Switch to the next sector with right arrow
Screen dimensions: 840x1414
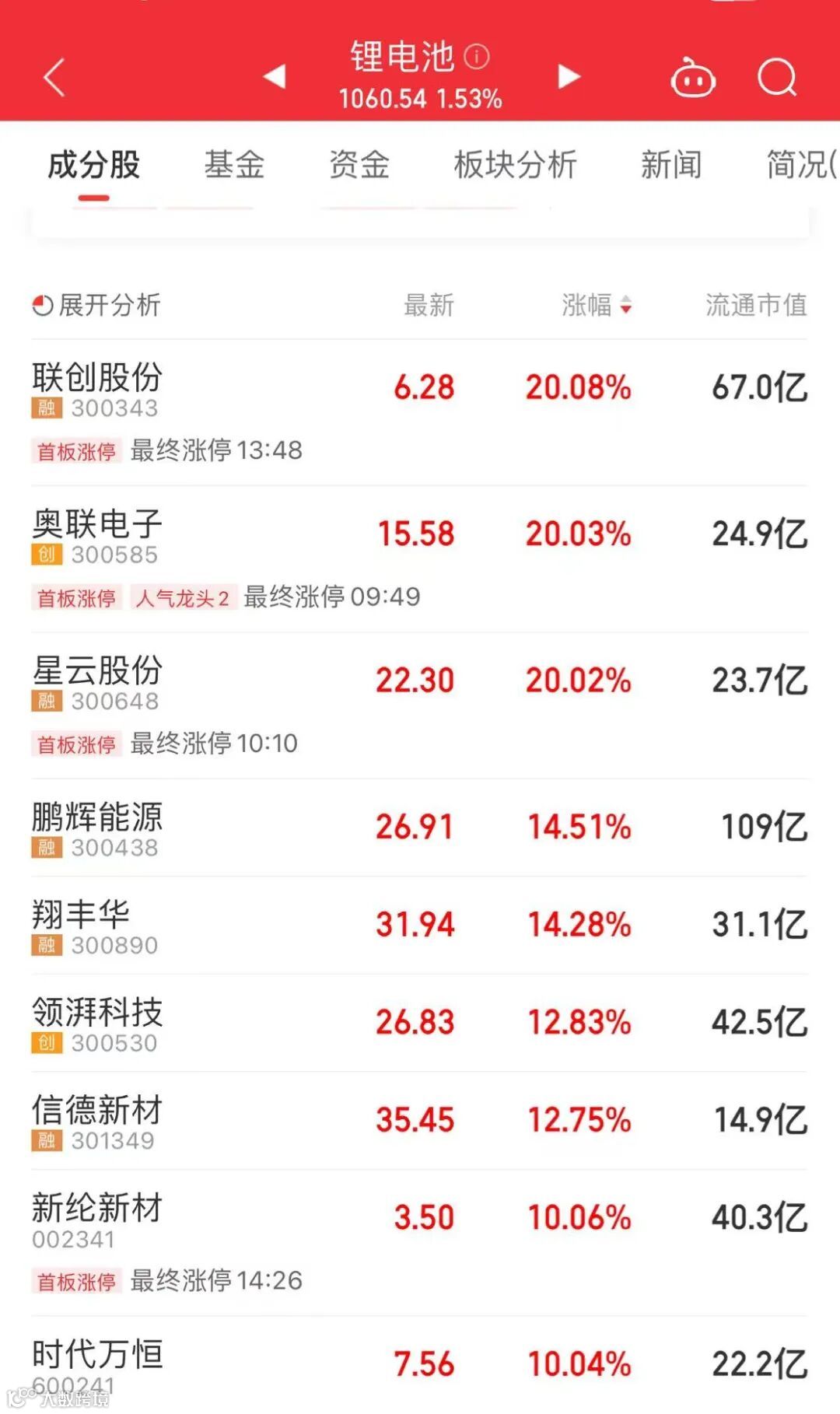(569, 76)
